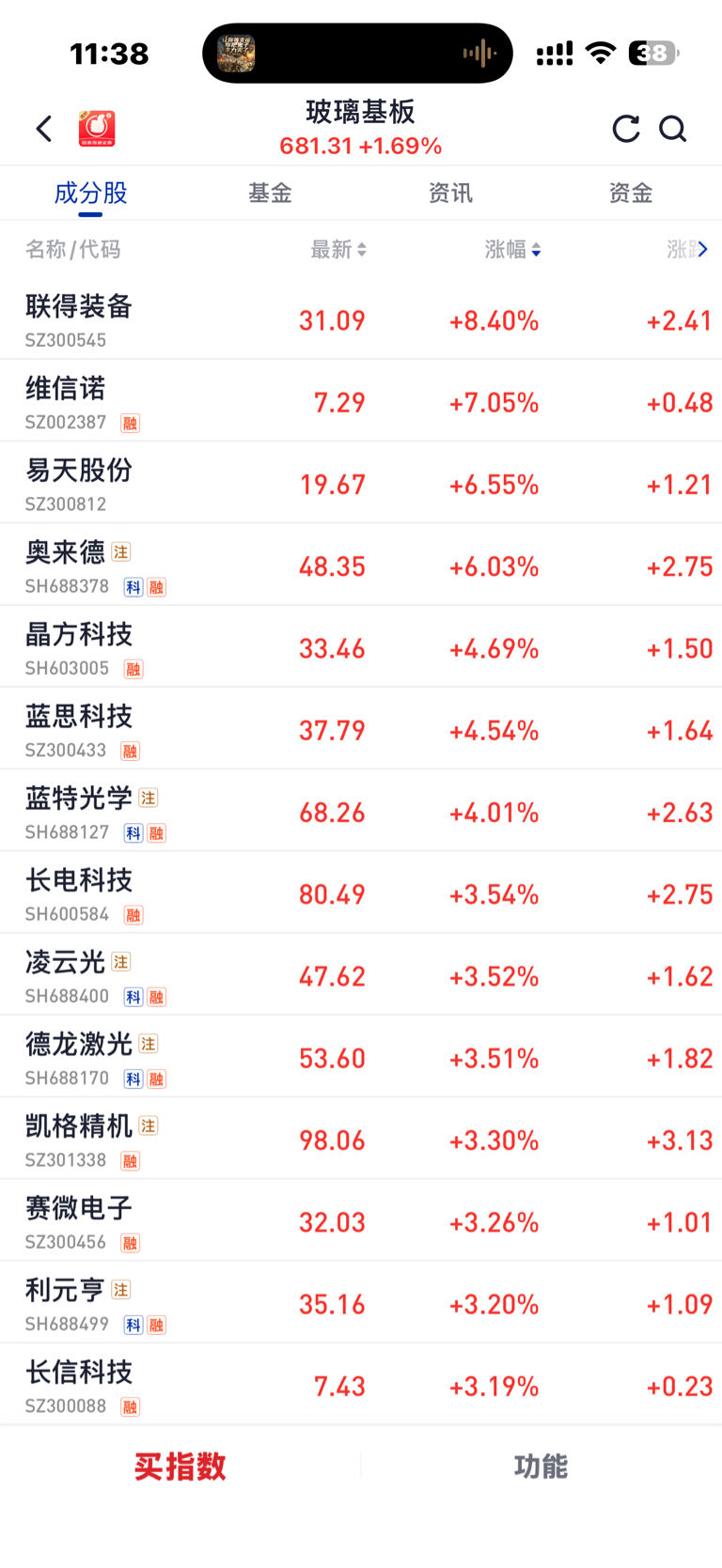Go back using the back arrow
Screen dimensions: 722x1568
[44, 129]
